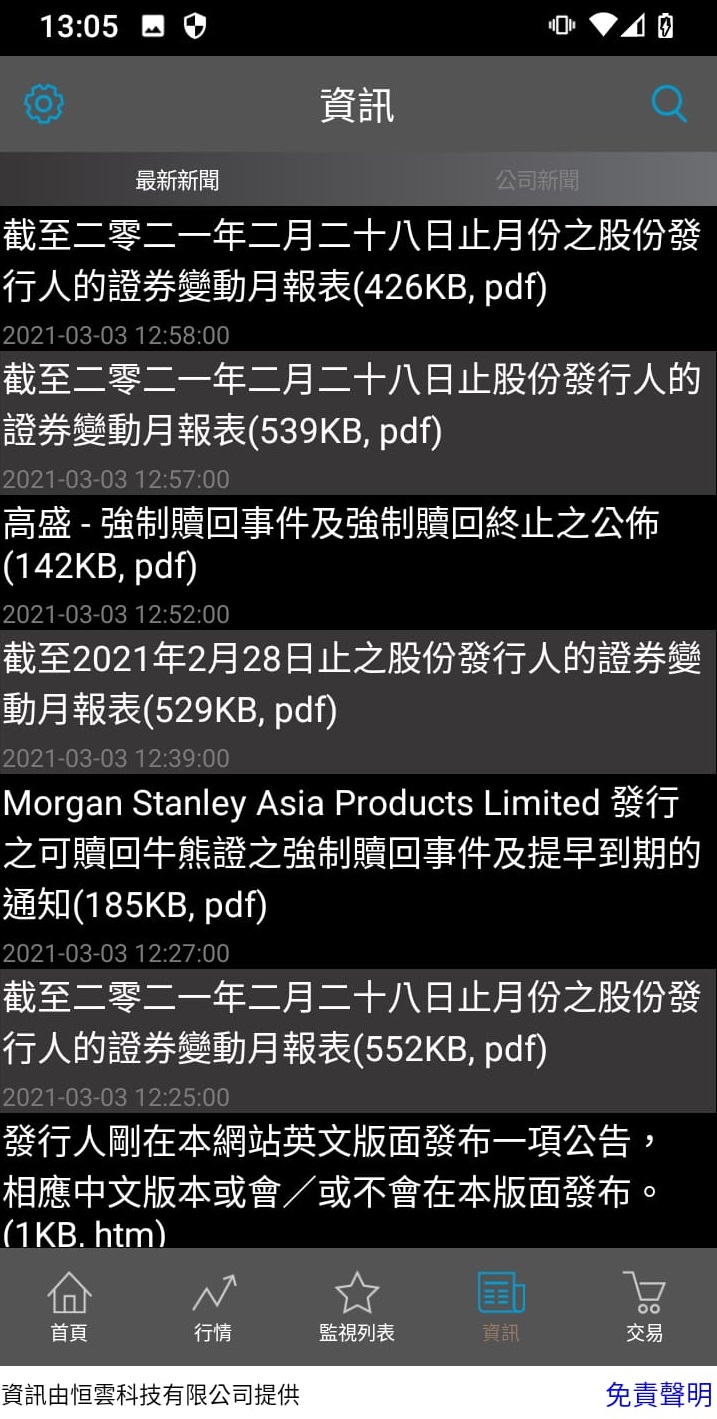Open the 免責聲明 disclaimer link

(659, 1394)
